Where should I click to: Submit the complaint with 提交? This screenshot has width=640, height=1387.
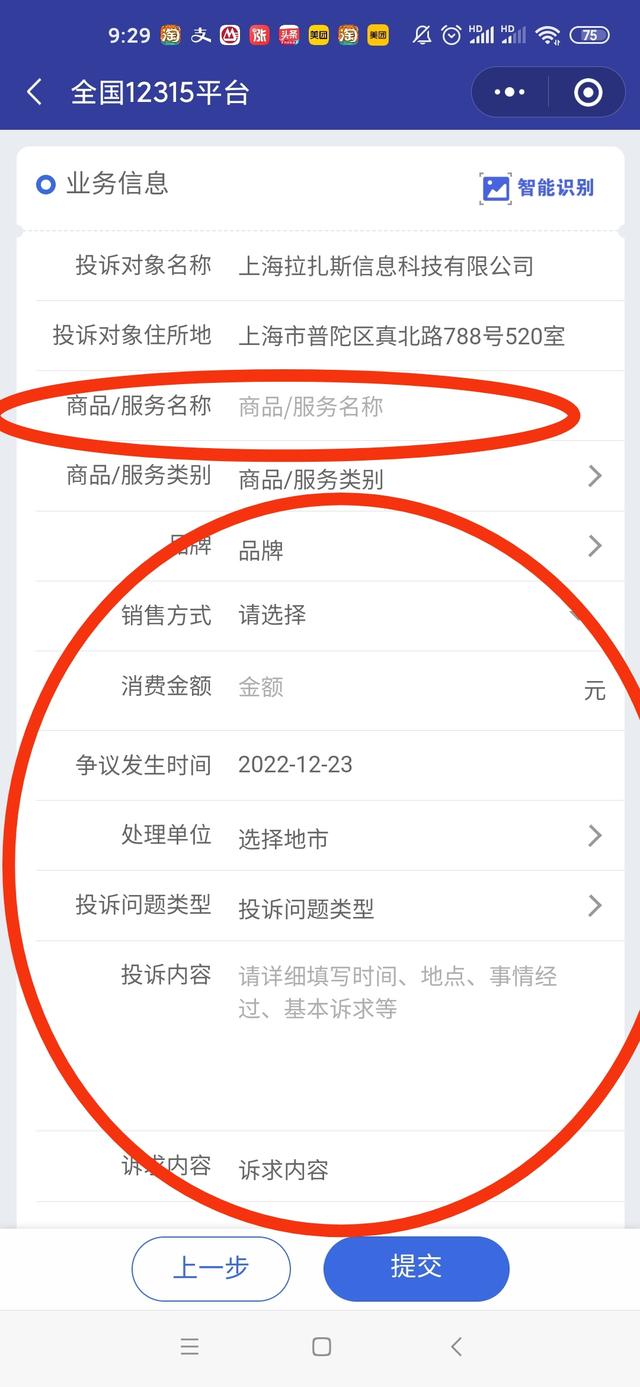(x=416, y=1268)
